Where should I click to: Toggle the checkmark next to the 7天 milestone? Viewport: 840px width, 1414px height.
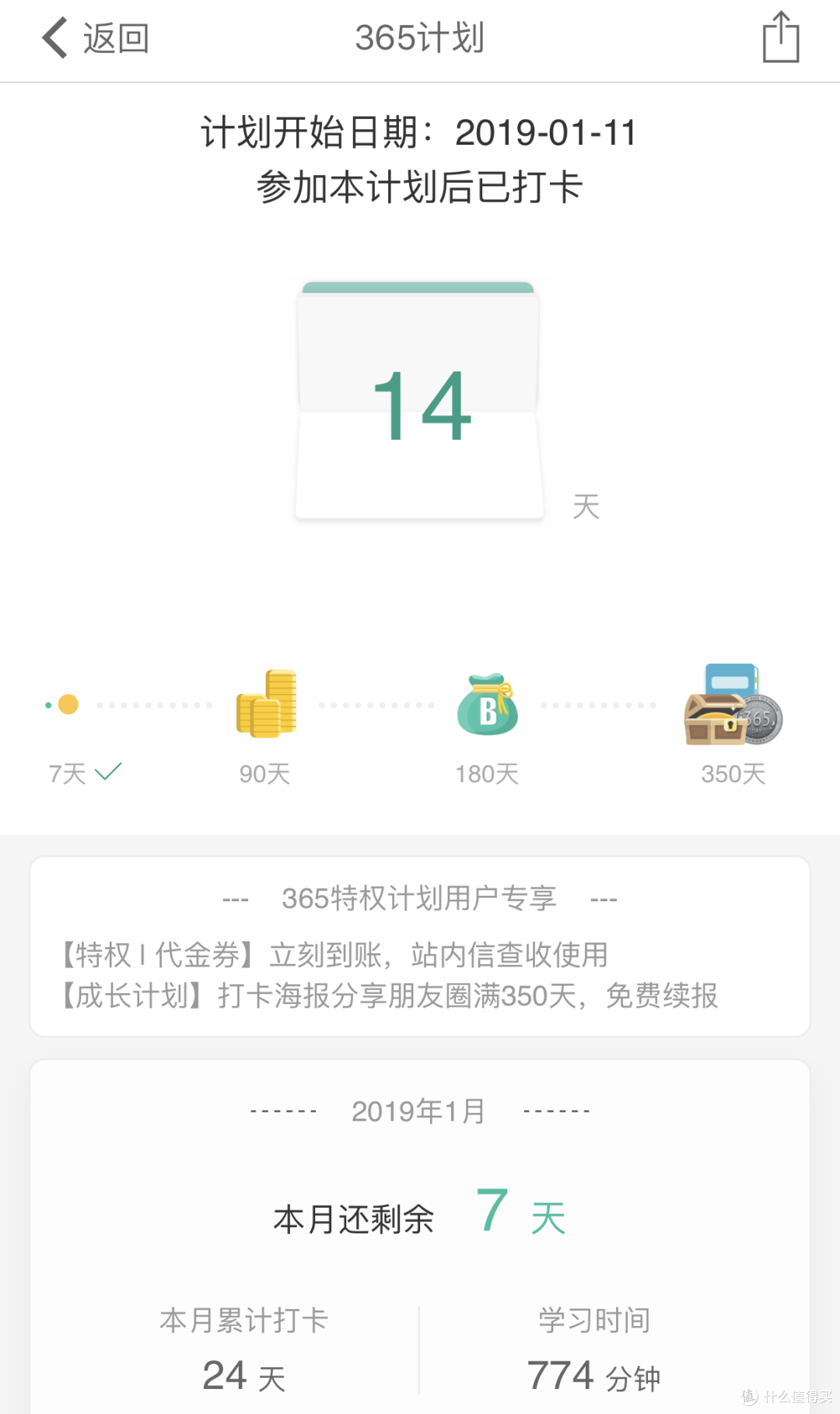point(107,770)
